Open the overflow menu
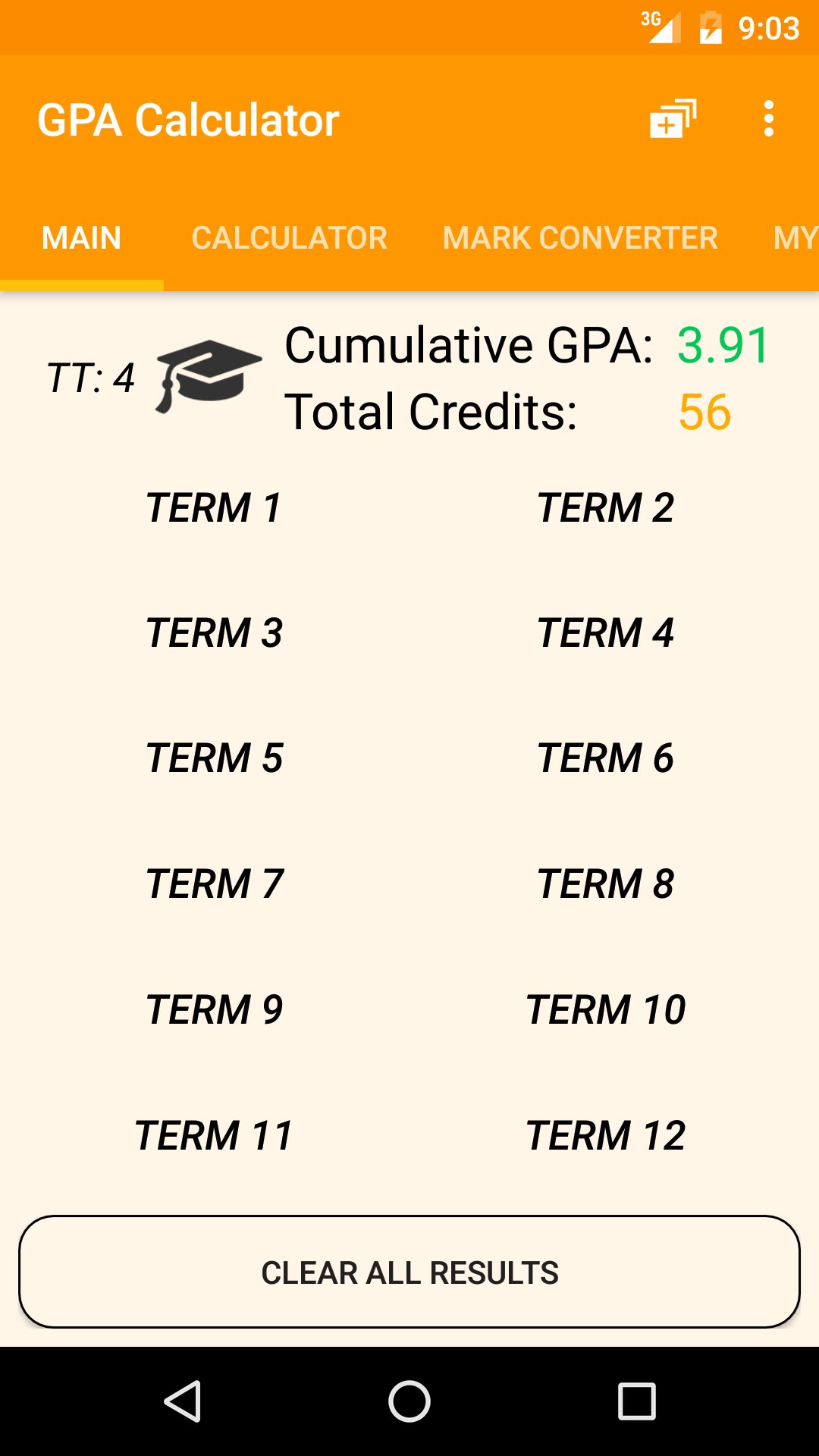This screenshot has height=1456, width=819. coord(769,119)
